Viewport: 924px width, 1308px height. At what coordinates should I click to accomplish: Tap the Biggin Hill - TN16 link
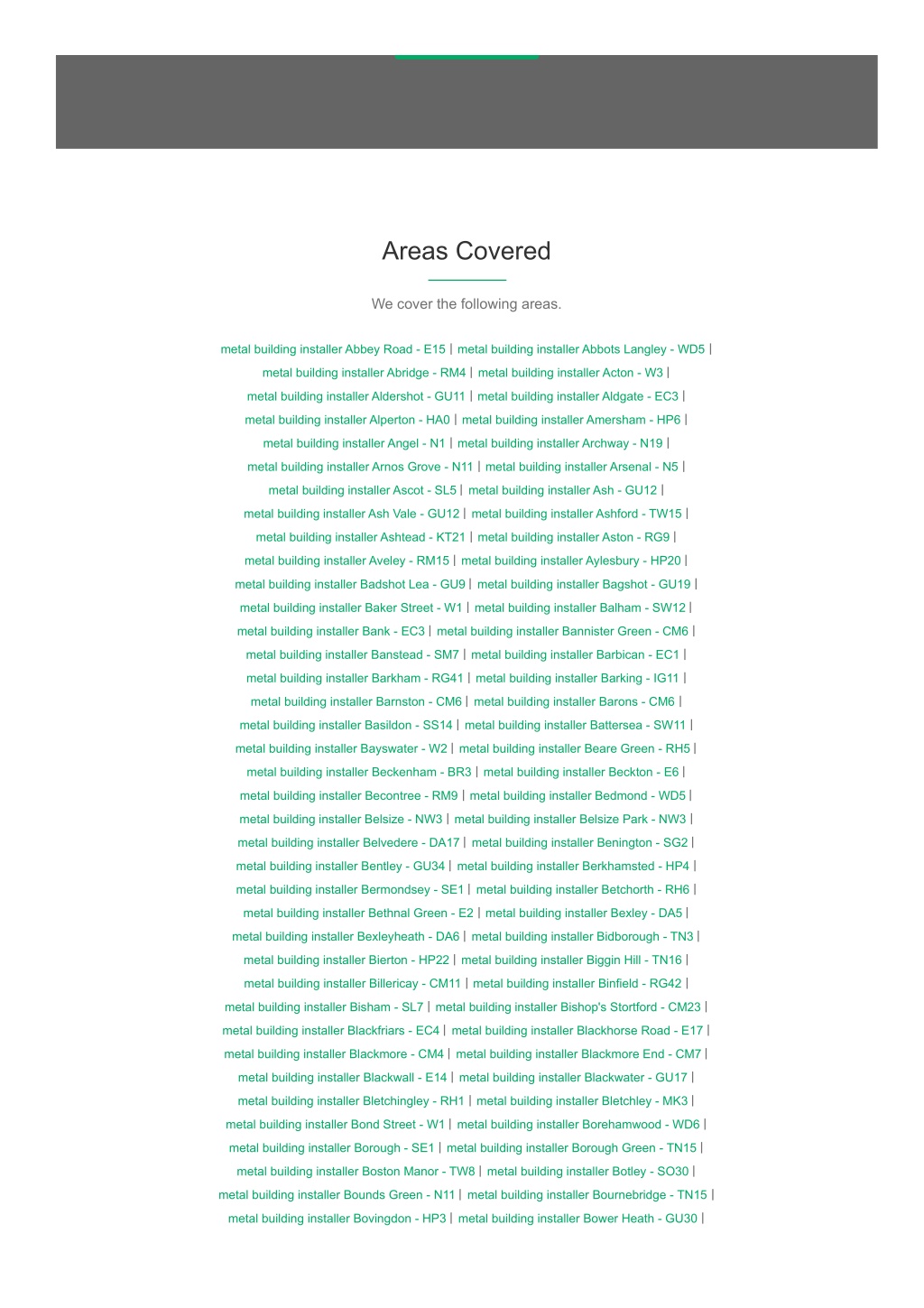[571, 960]
